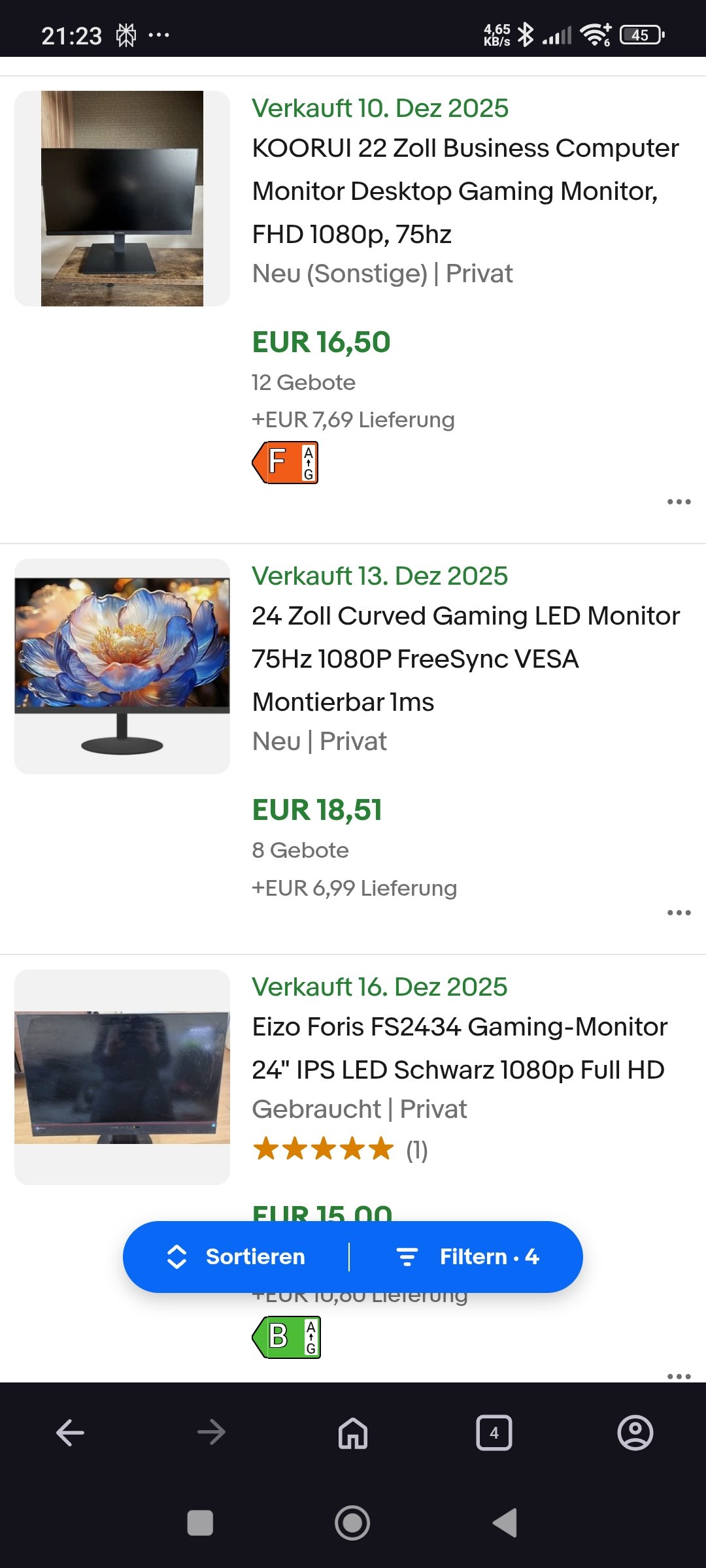Open the Eizo Foris FS2434 listing
The height and width of the screenshot is (1568, 706).
(459, 1048)
